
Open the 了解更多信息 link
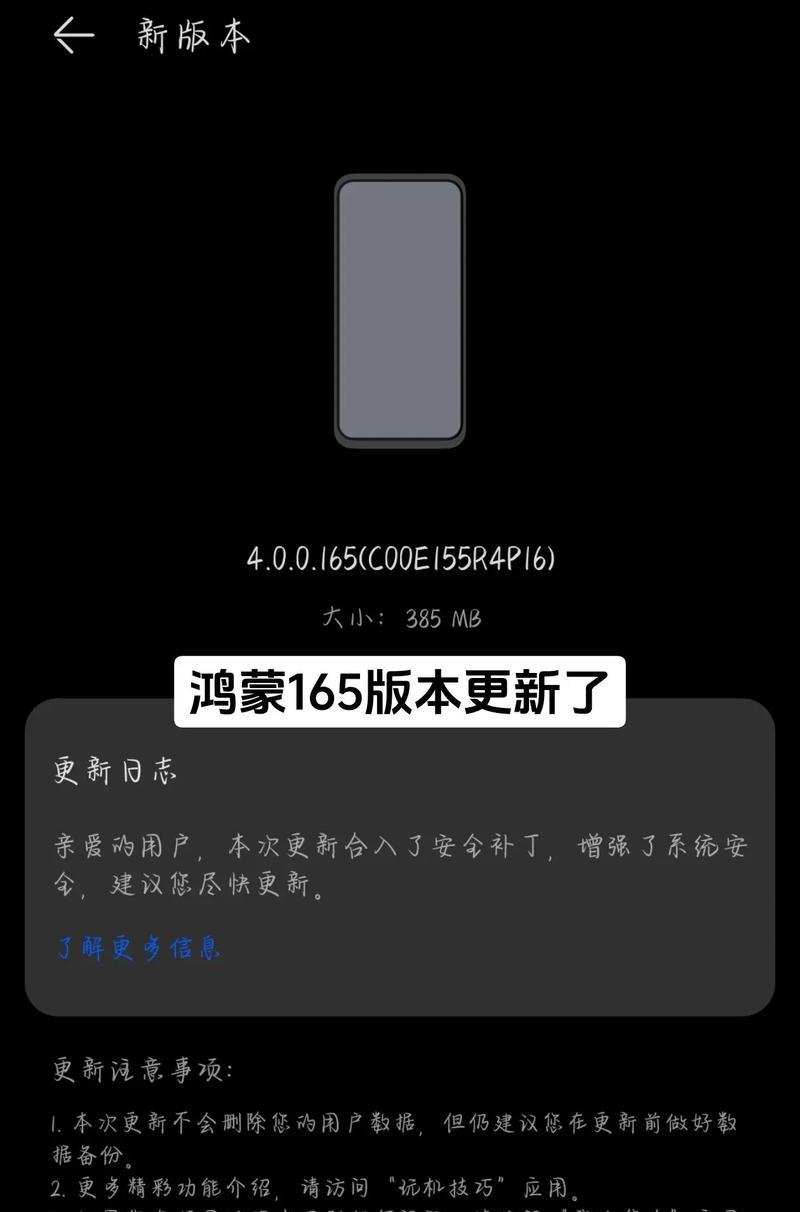(x=138, y=947)
